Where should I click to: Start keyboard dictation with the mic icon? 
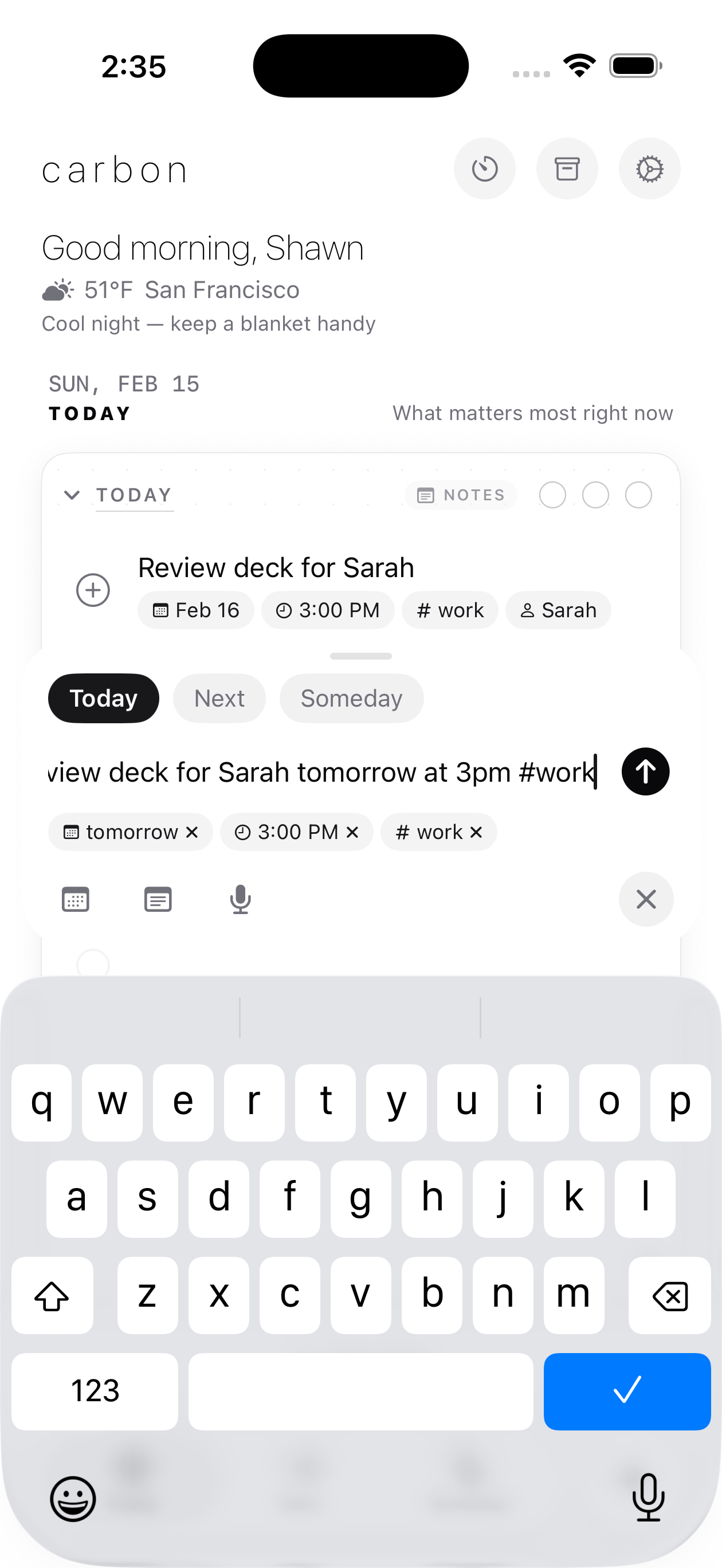point(649,1499)
